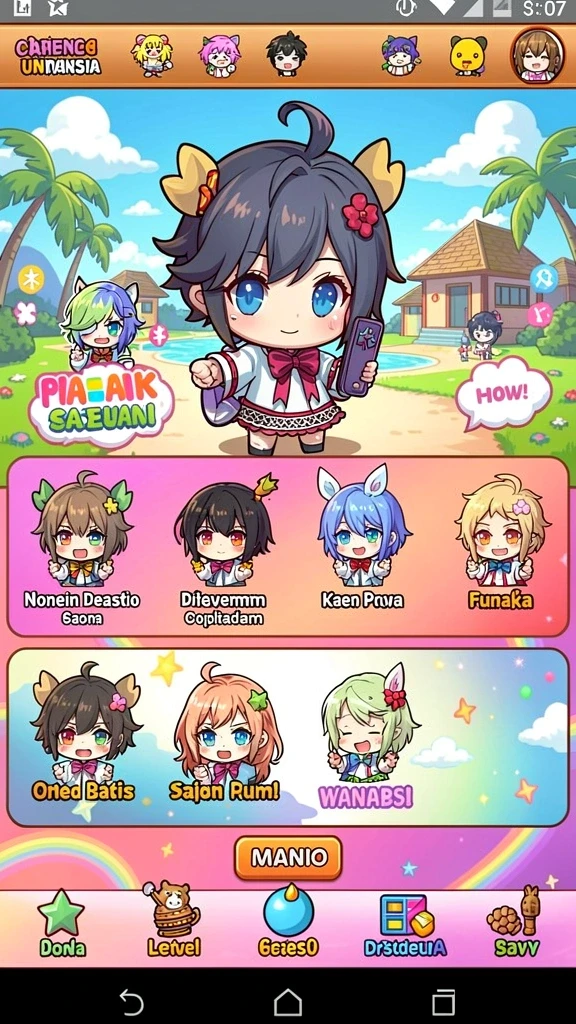The image size is (576, 1024).
Task: Tap the HOW! speech bubble
Action: (504, 392)
